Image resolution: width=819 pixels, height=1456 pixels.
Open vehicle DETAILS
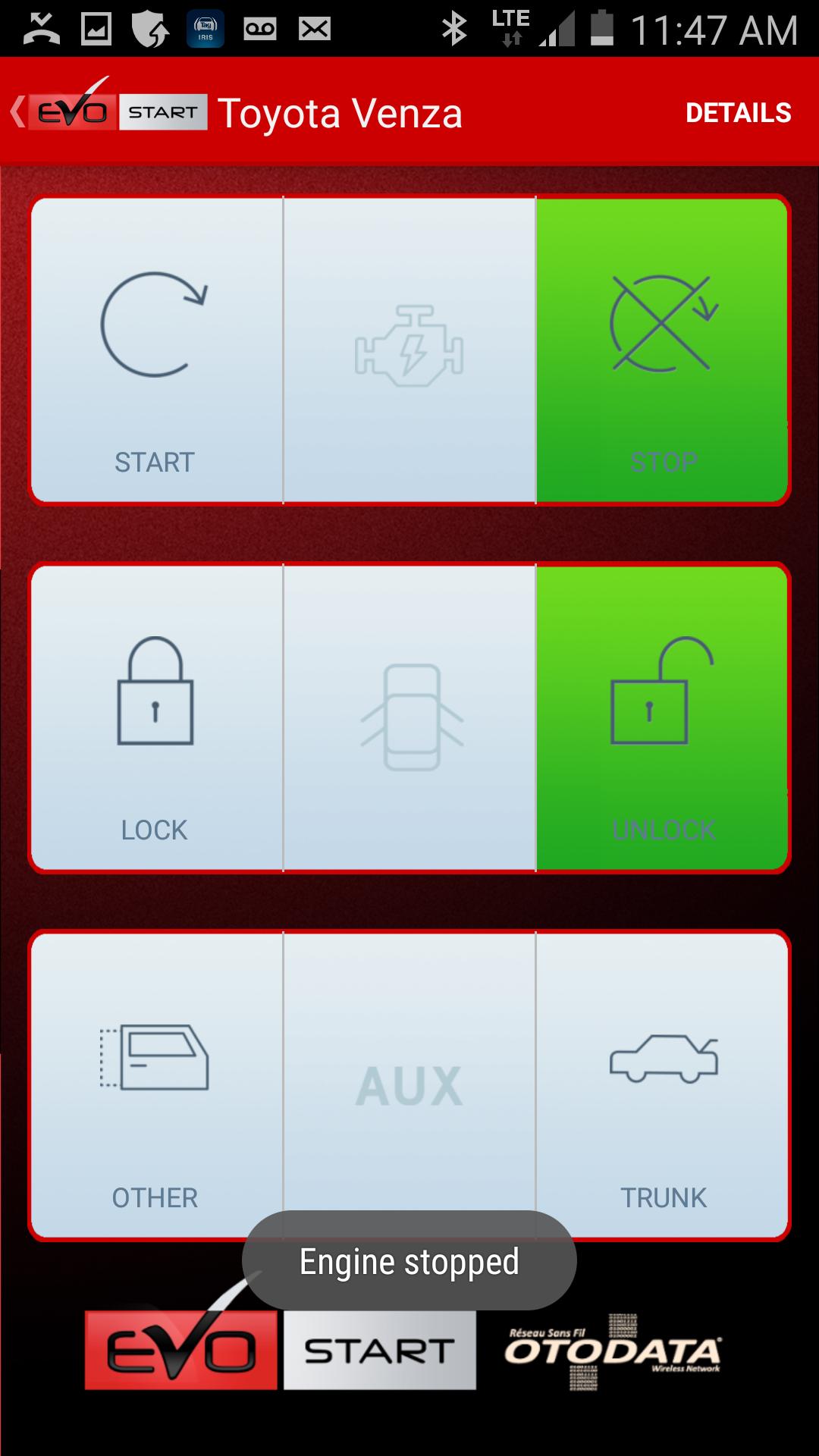pyautogui.click(x=738, y=113)
